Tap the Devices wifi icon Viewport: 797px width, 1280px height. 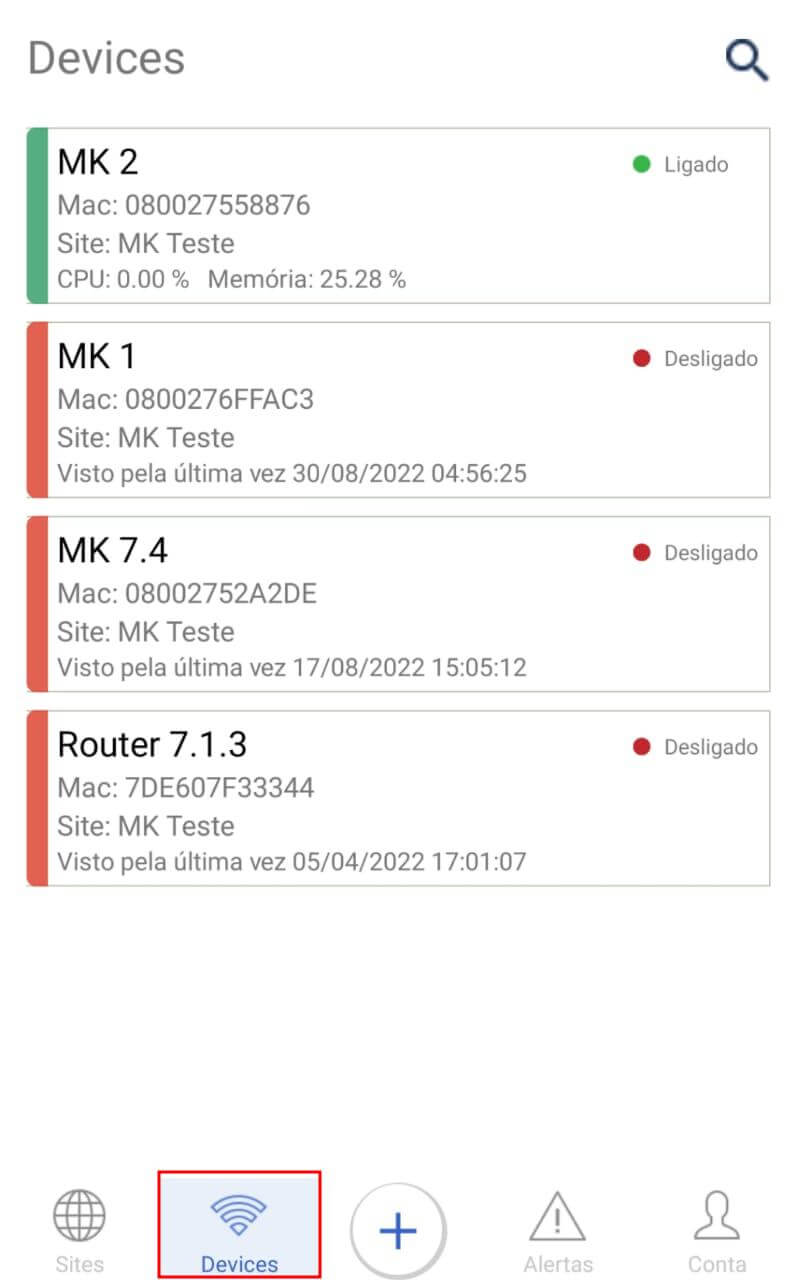click(239, 1213)
